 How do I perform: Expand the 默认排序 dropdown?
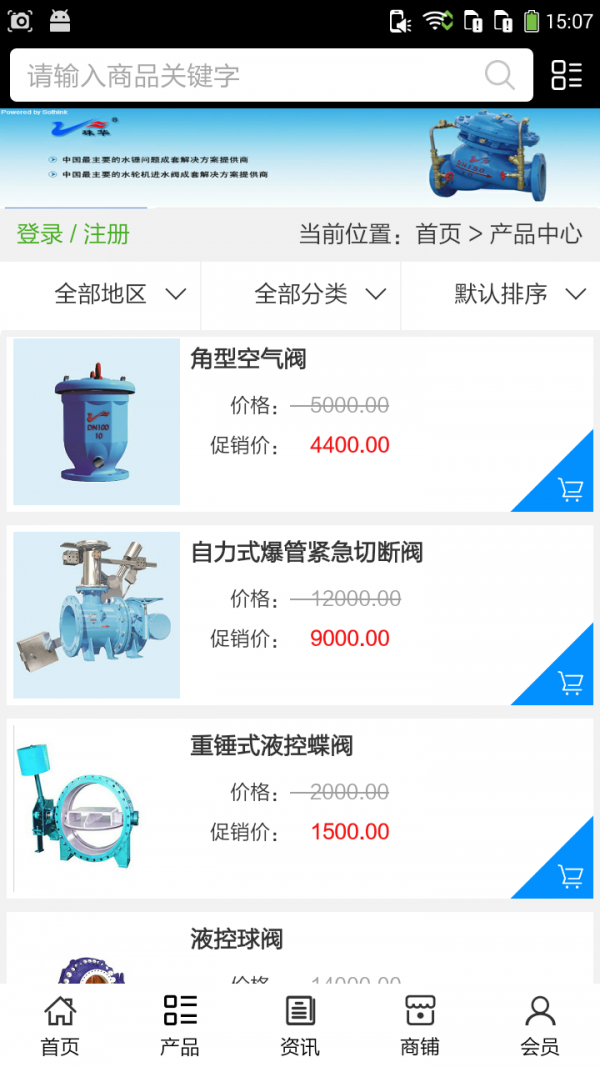(520, 294)
